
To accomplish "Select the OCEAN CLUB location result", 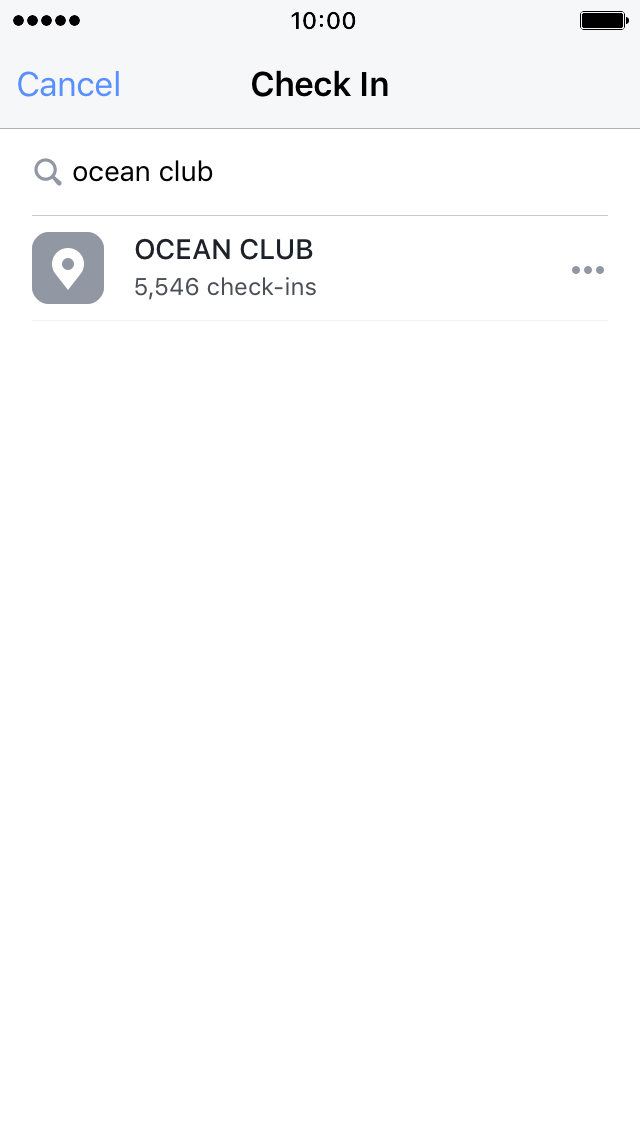I will click(x=320, y=268).
